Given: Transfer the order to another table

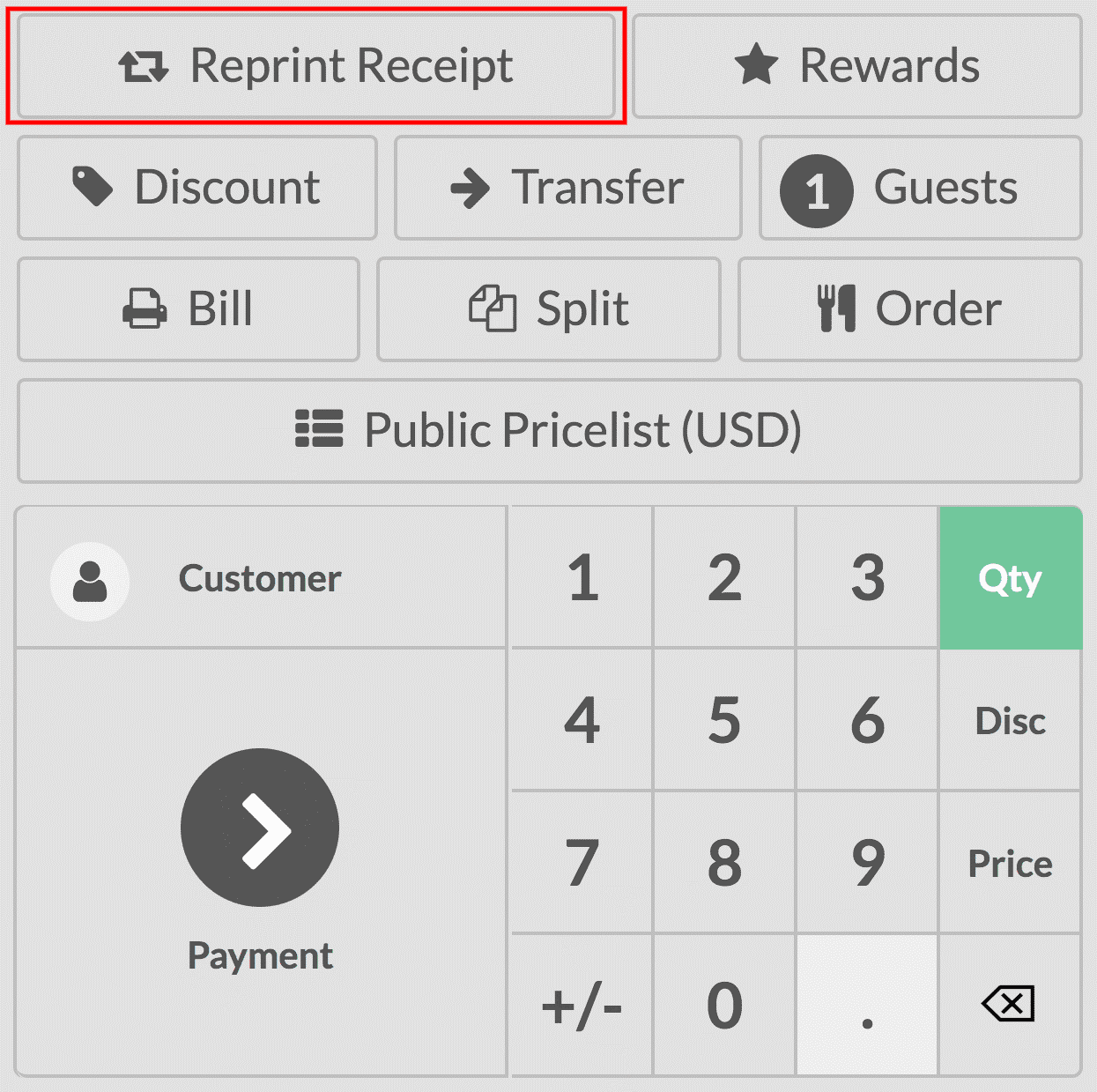Looking at the screenshot, I should (x=567, y=188).
